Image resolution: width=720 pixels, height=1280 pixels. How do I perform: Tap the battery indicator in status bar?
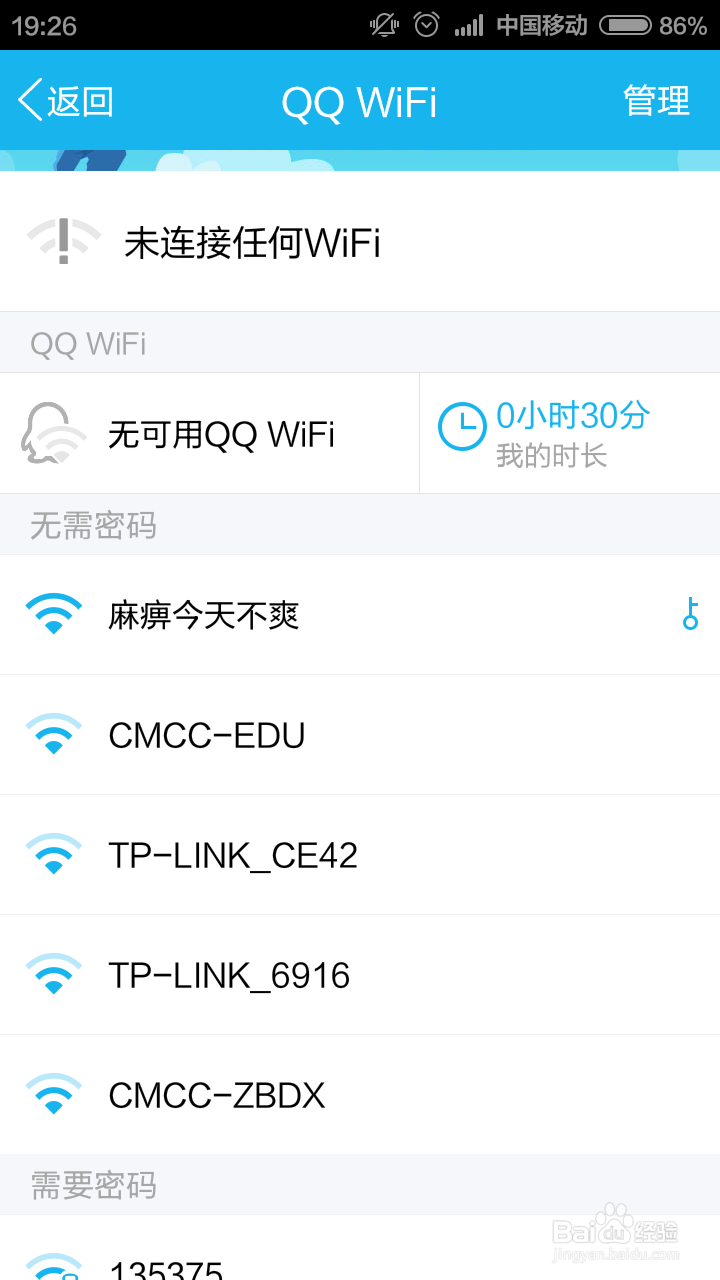[629, 24]
